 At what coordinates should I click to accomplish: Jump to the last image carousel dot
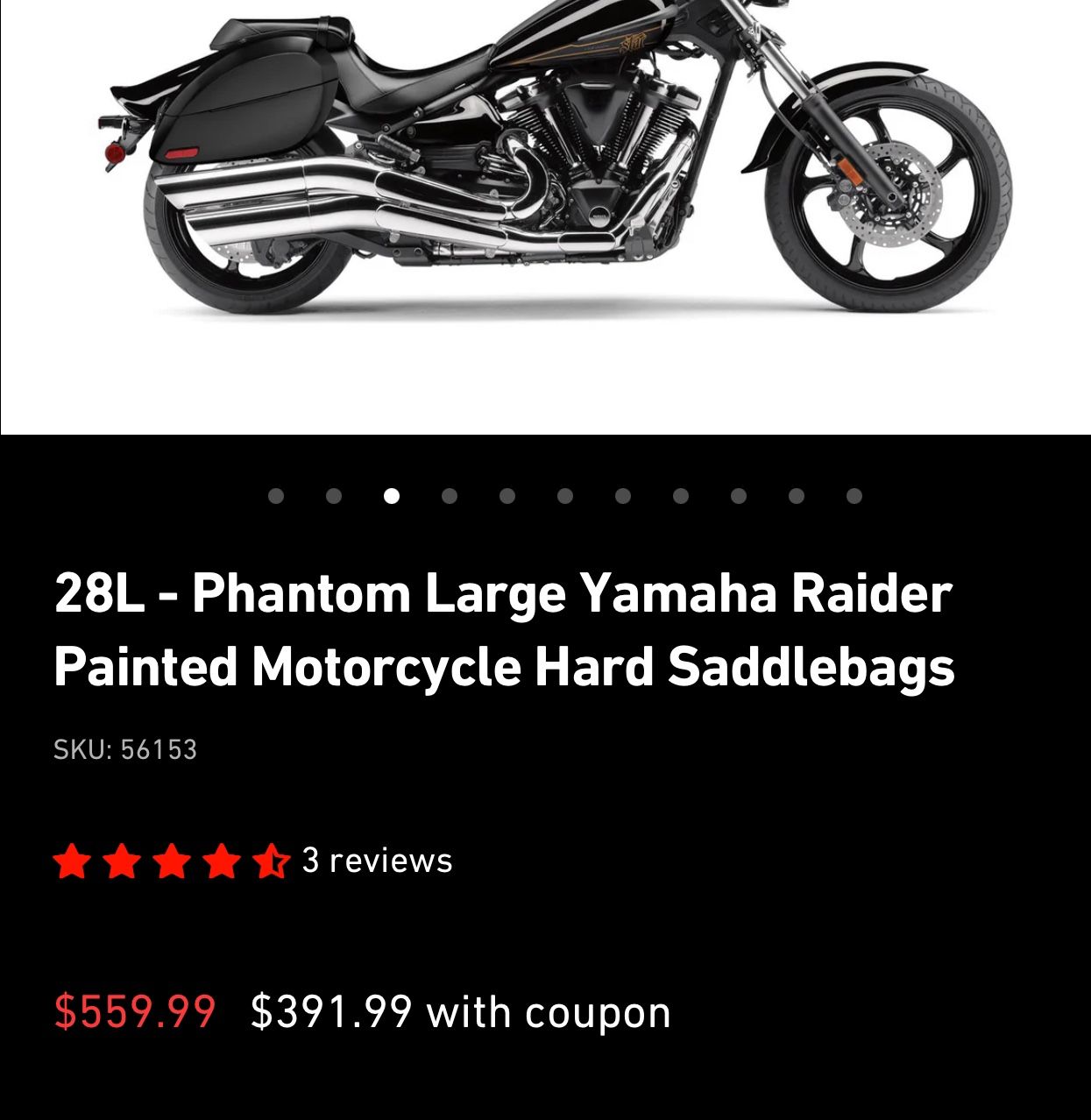point(854,496)
